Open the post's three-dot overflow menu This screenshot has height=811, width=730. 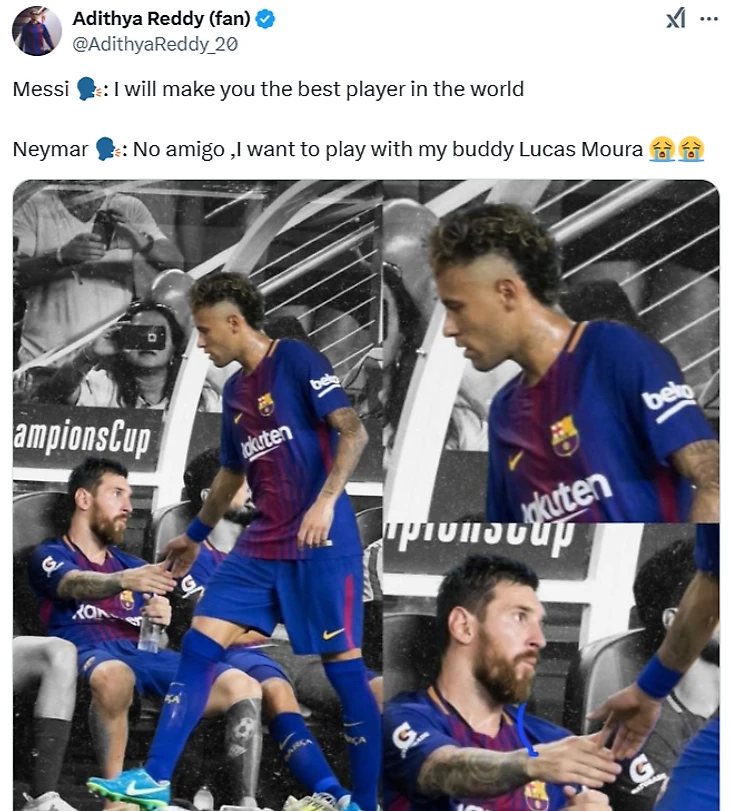coord(709,19)
